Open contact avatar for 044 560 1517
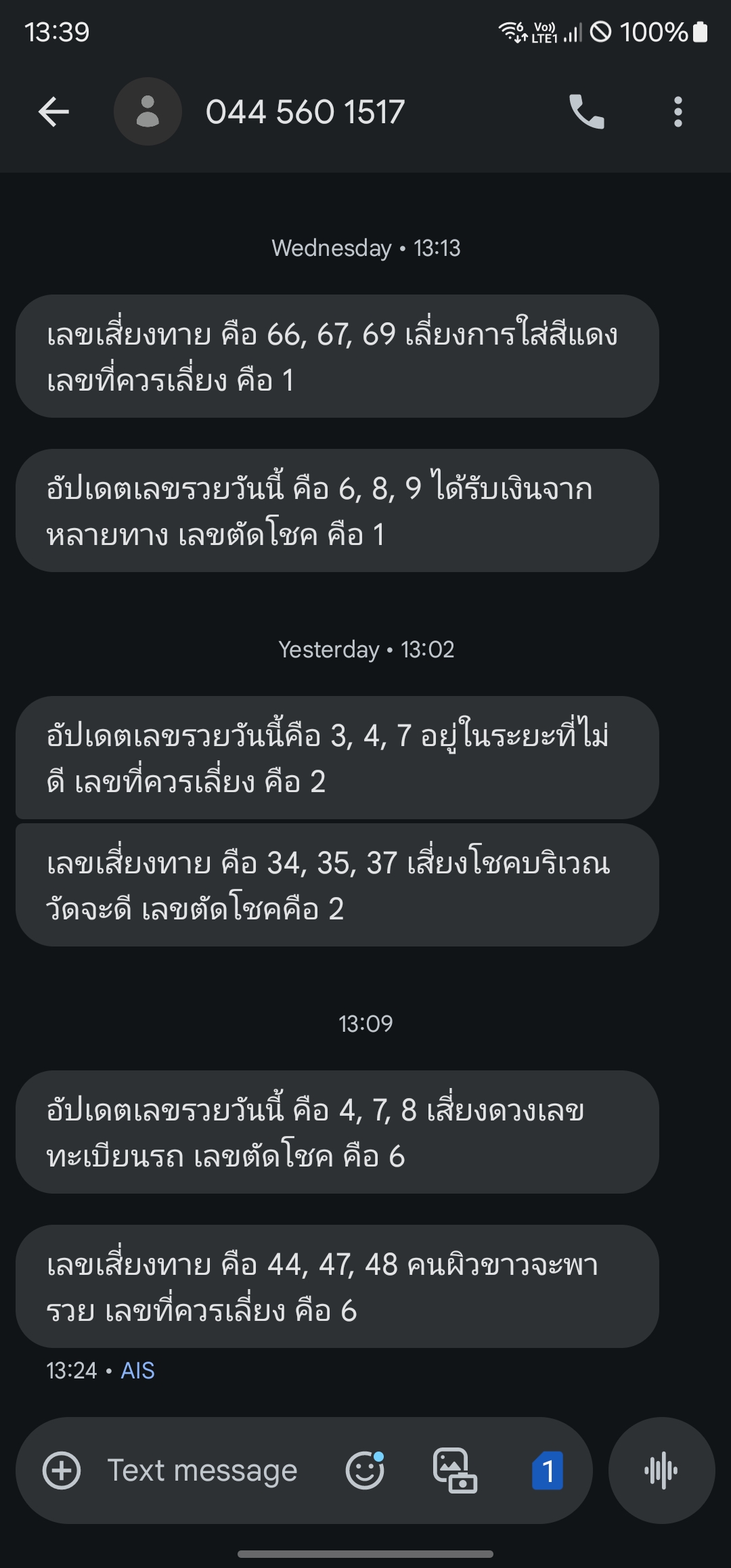Screen dimensions: 731x1568 click(x=148, y=112)
